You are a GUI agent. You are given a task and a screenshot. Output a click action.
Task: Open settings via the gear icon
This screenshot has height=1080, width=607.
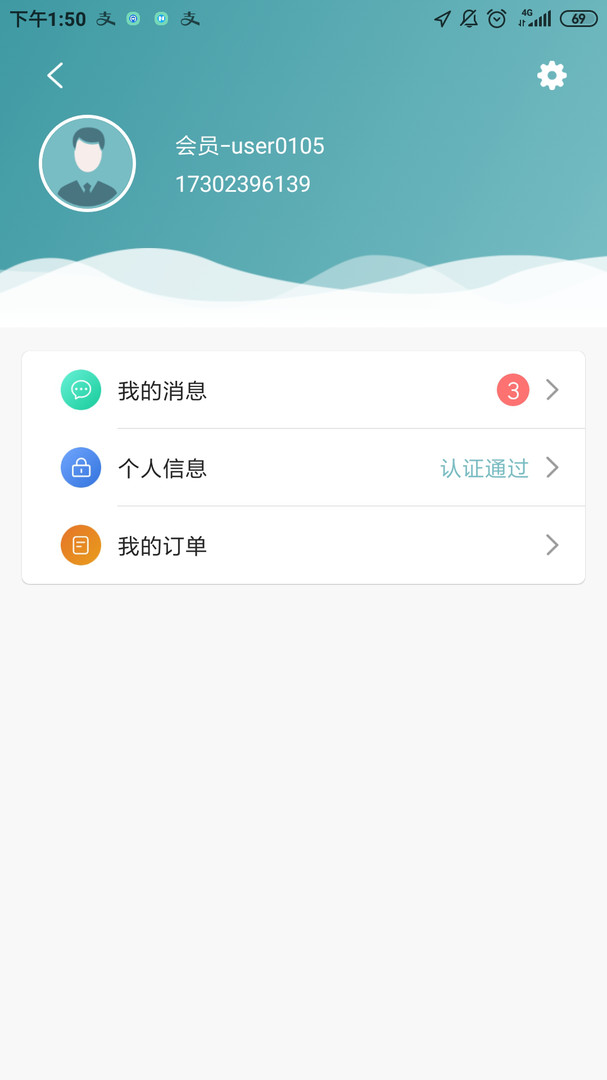click(551, 75)
